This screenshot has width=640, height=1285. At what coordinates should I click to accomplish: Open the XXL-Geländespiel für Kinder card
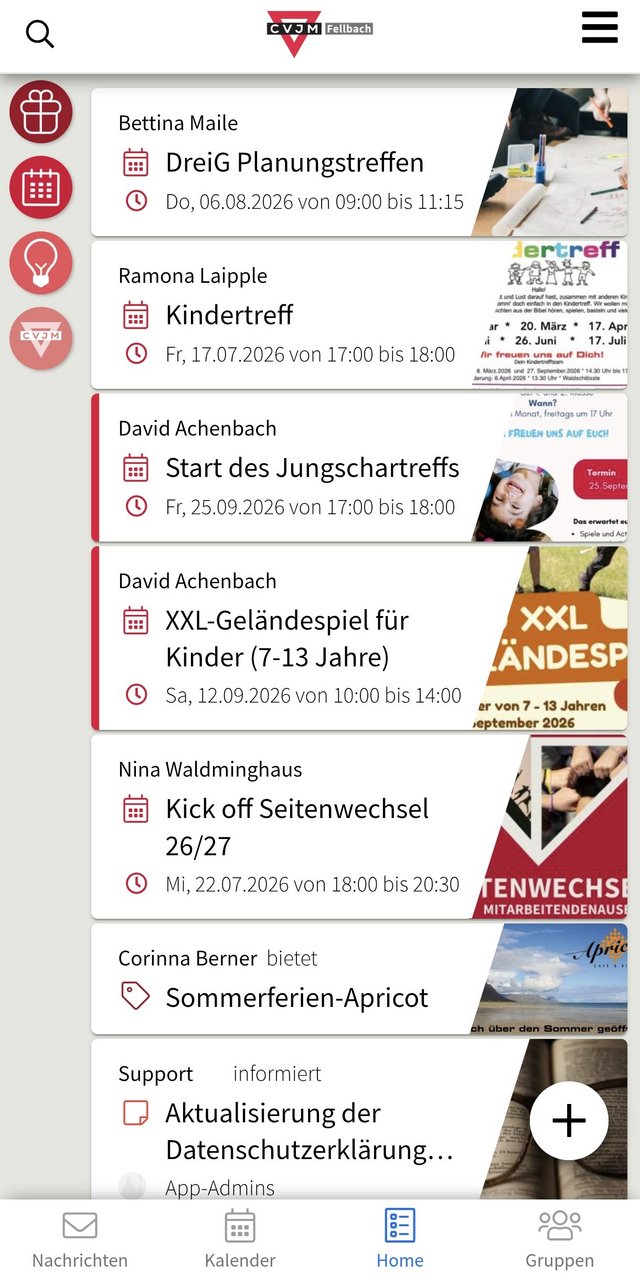(359, 638)
